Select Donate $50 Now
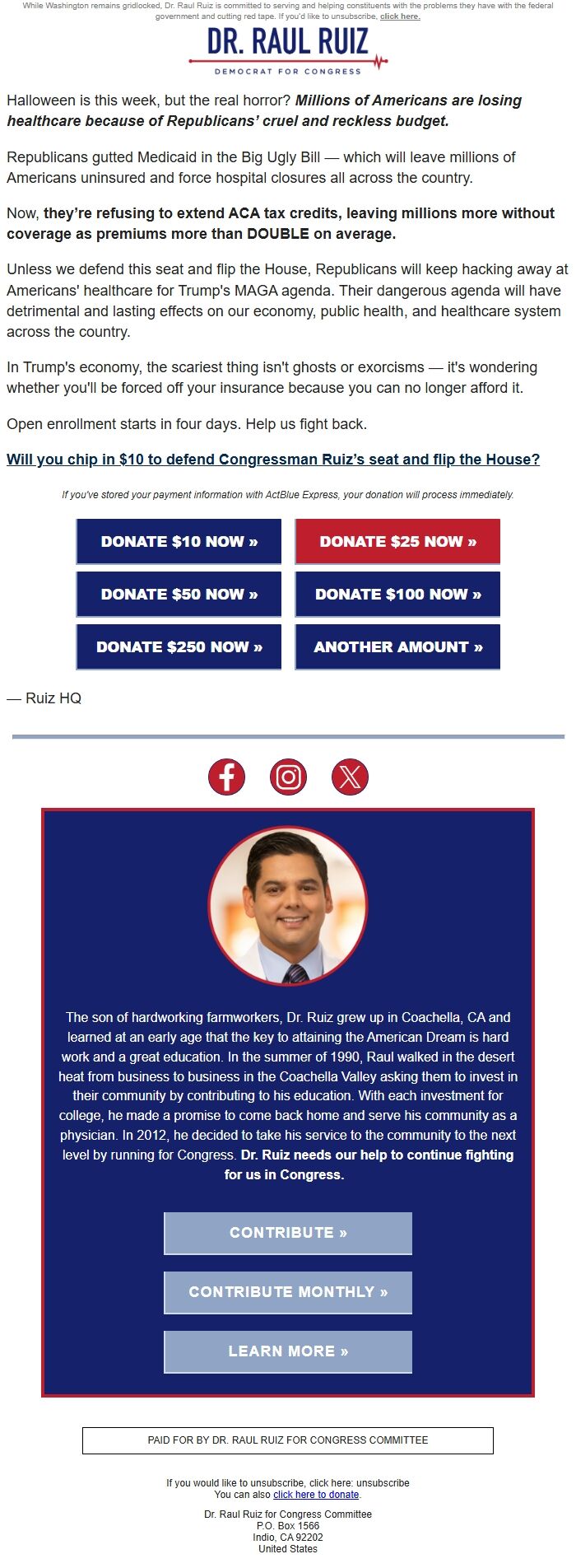Screen dimensions: 576x1568 (179, 595)
